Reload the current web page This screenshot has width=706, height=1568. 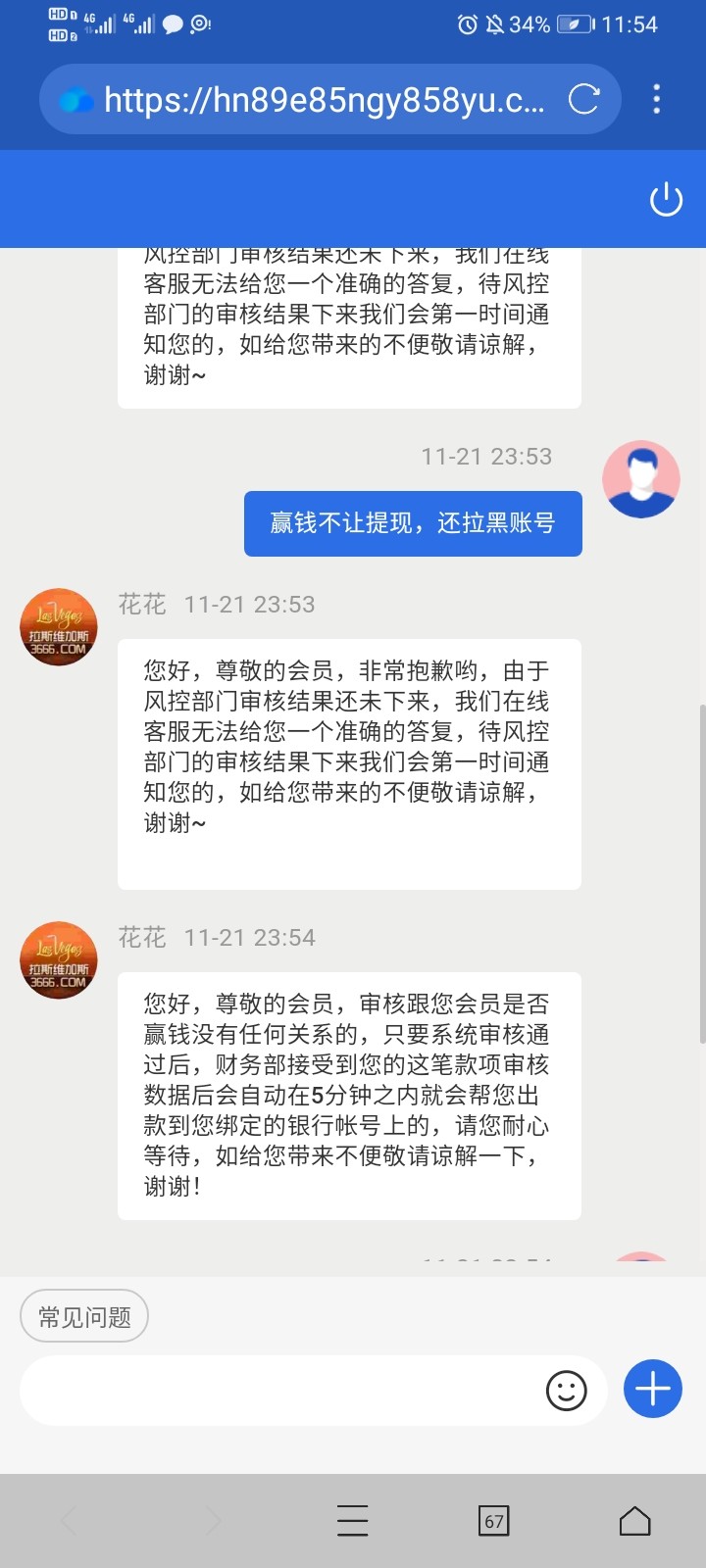click(583, 99)
